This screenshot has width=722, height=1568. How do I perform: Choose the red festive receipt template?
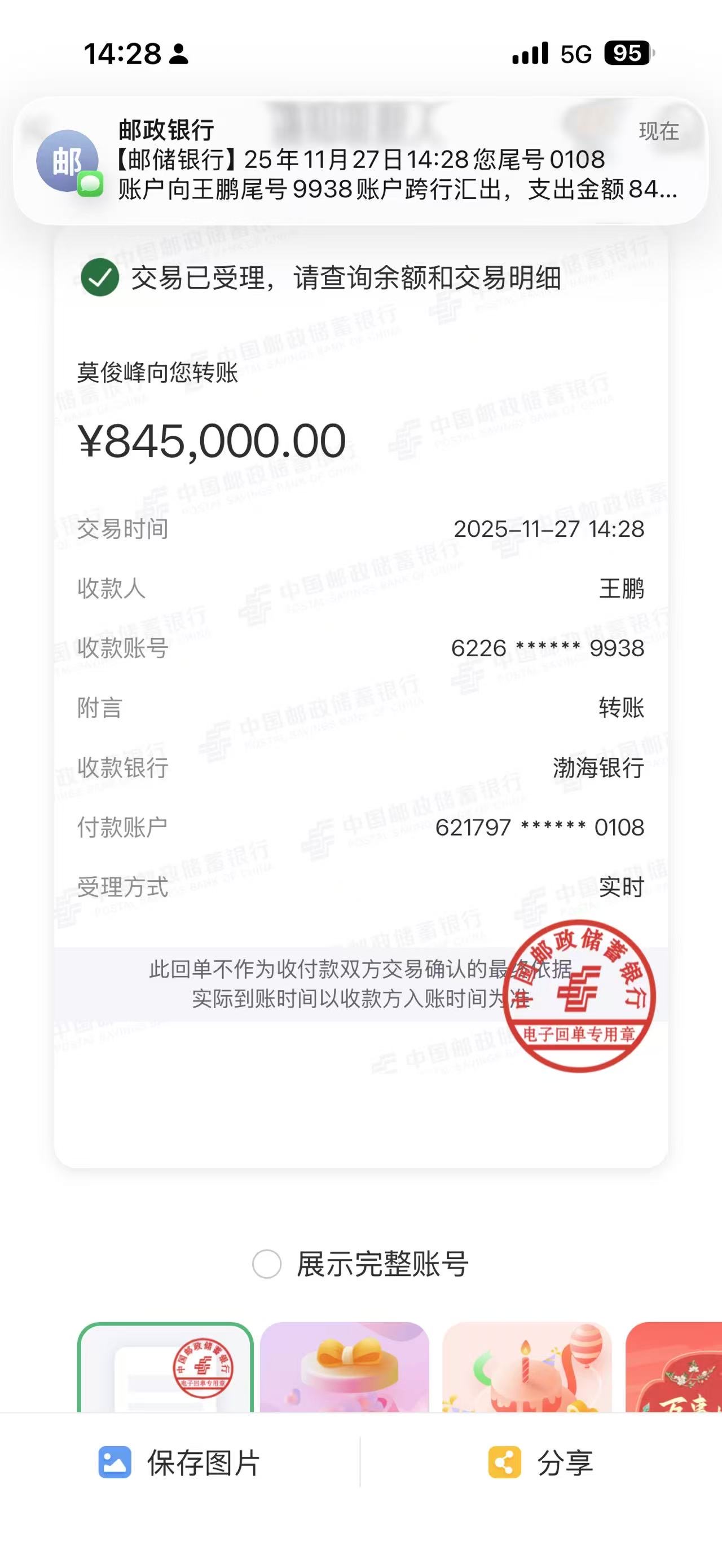(675, 1368)
